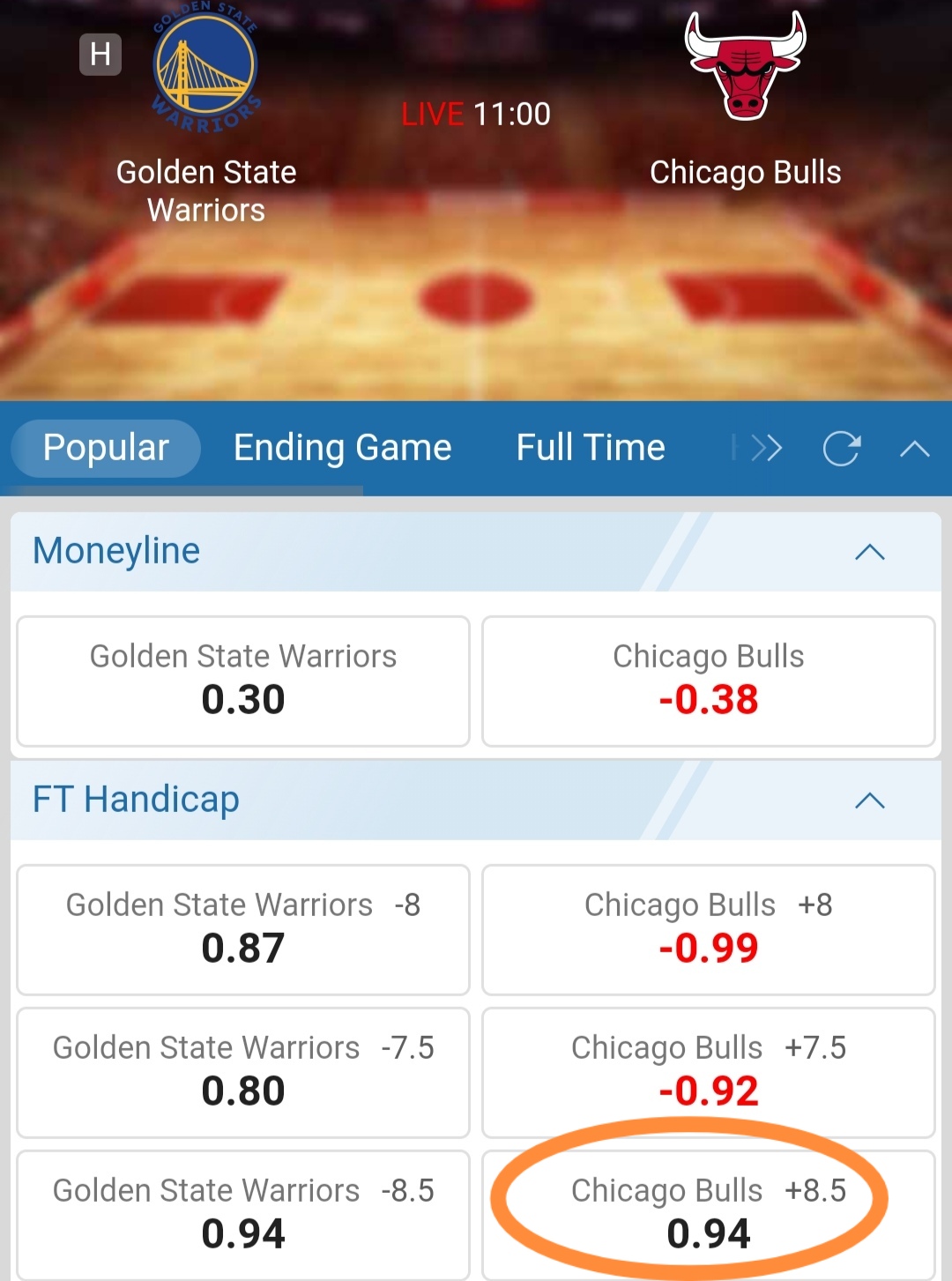The width and height of the screenshot is (952, 1281).
Task: Switch to the Popular tab
Action: click(106, 448)
